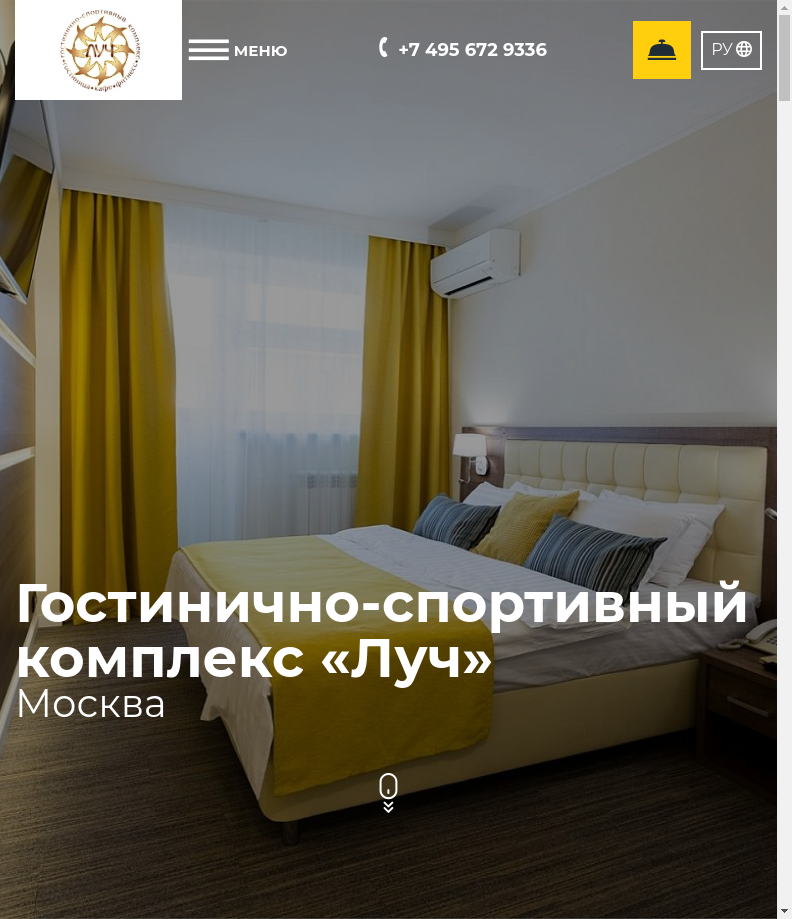Screen dimensions: 792x919
Task: Go to homepage via Луч logo
Action: point(98,50)
